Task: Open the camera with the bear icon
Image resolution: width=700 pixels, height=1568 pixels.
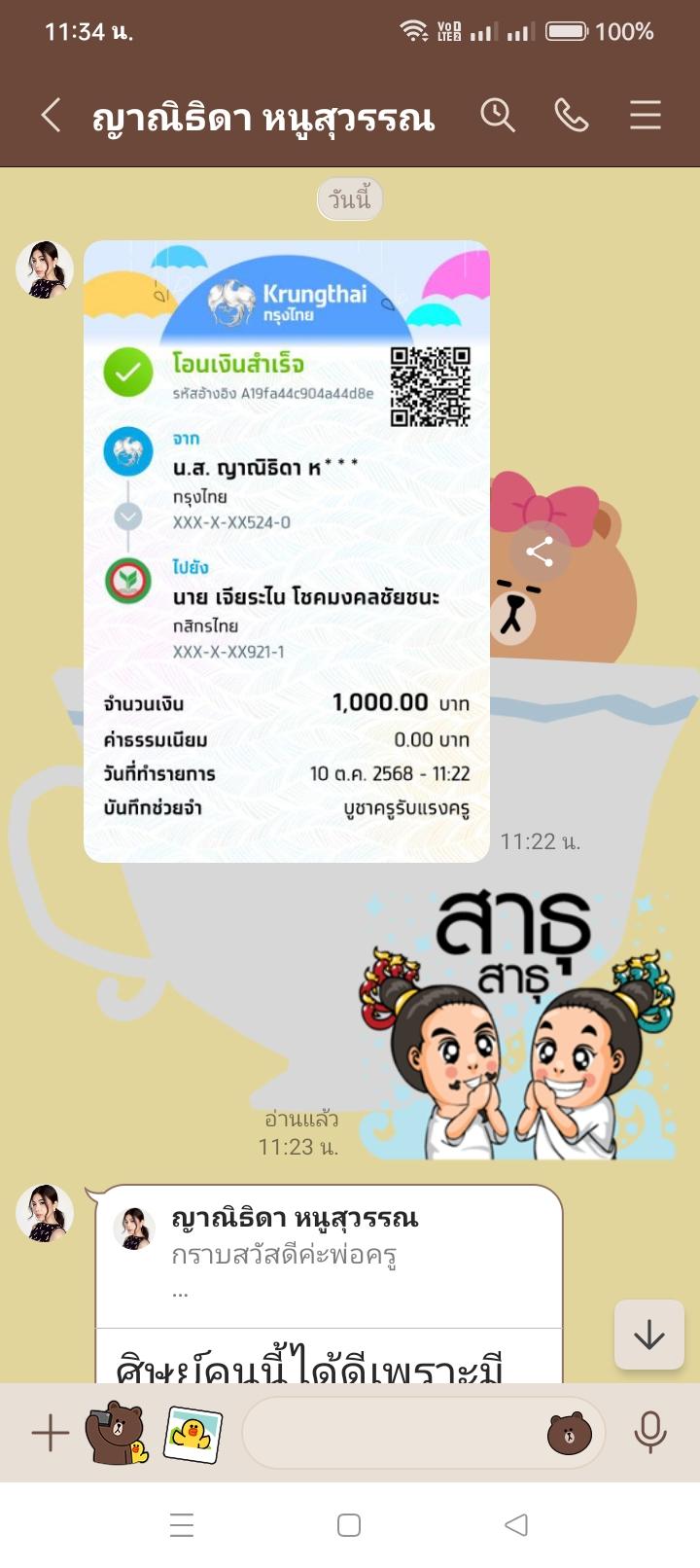Action: tap(116, 1433)
